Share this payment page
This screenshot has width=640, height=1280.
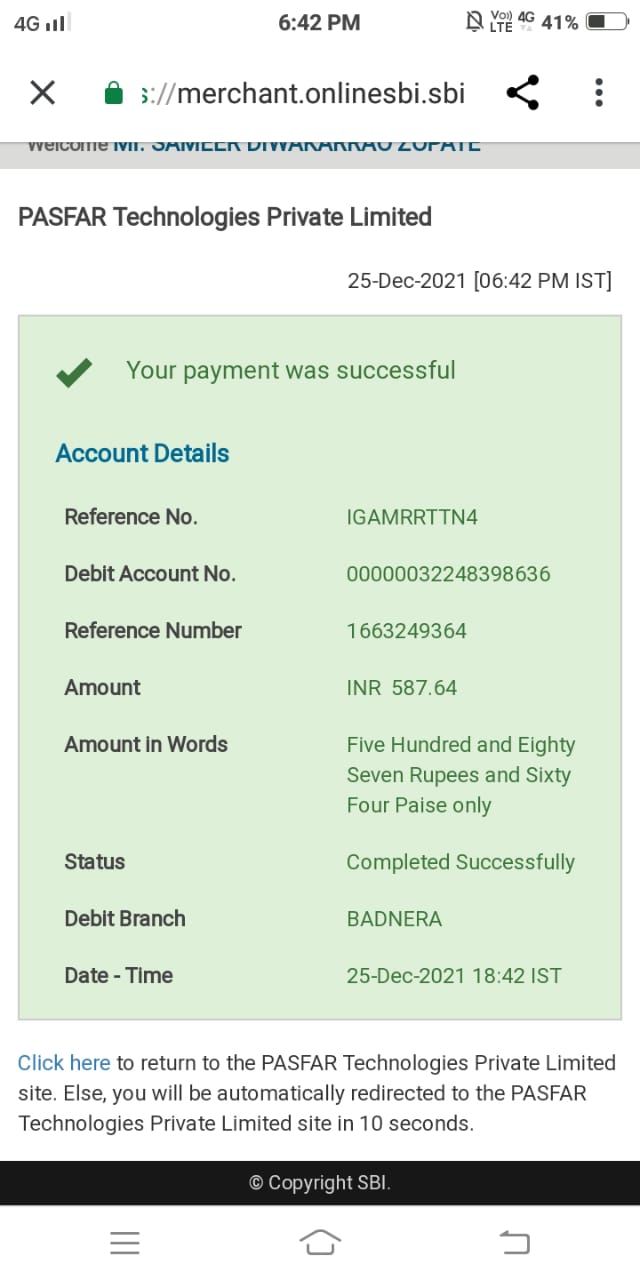point(522,93)
